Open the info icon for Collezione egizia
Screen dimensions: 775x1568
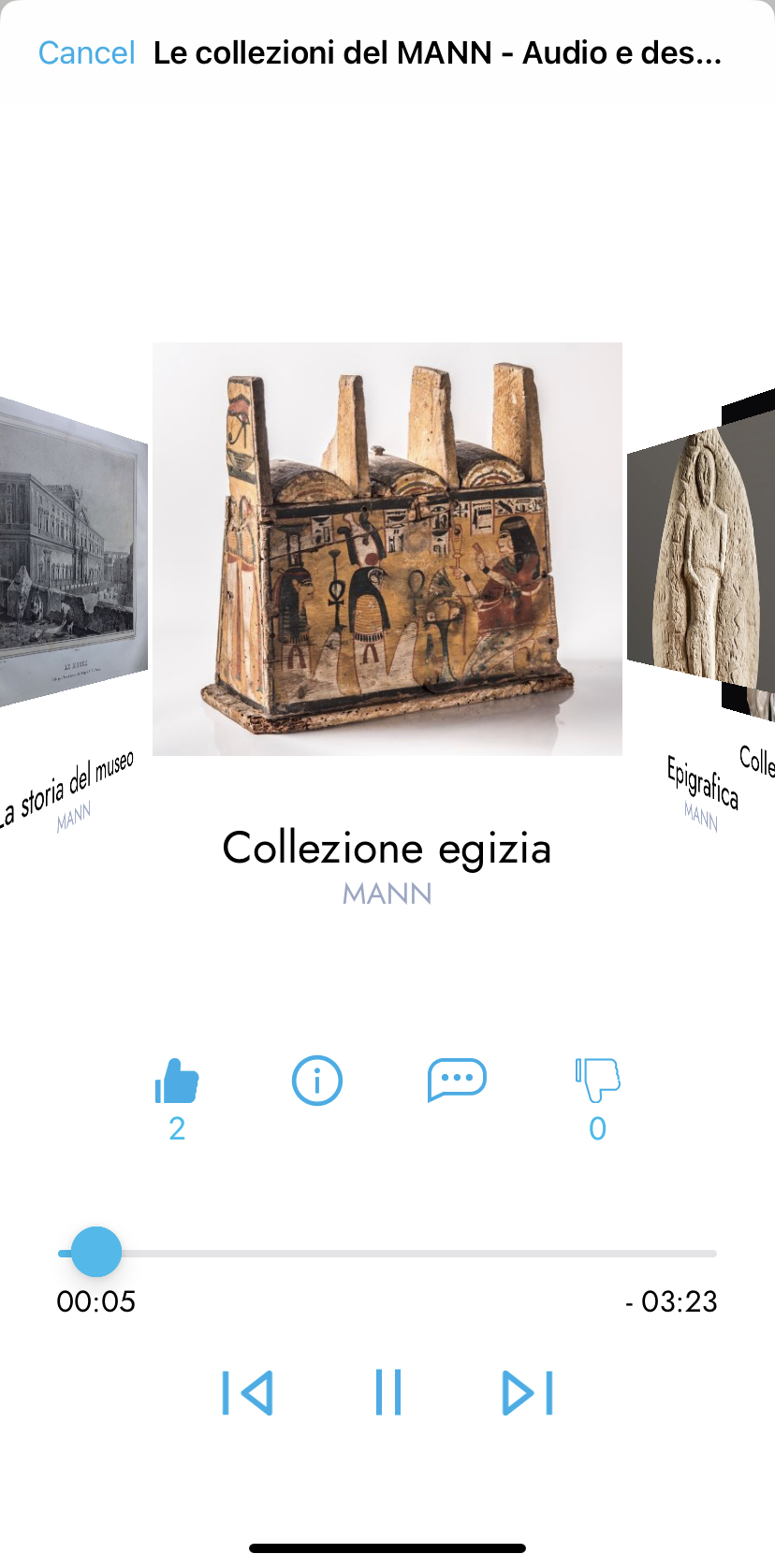tap(316, 1081)
